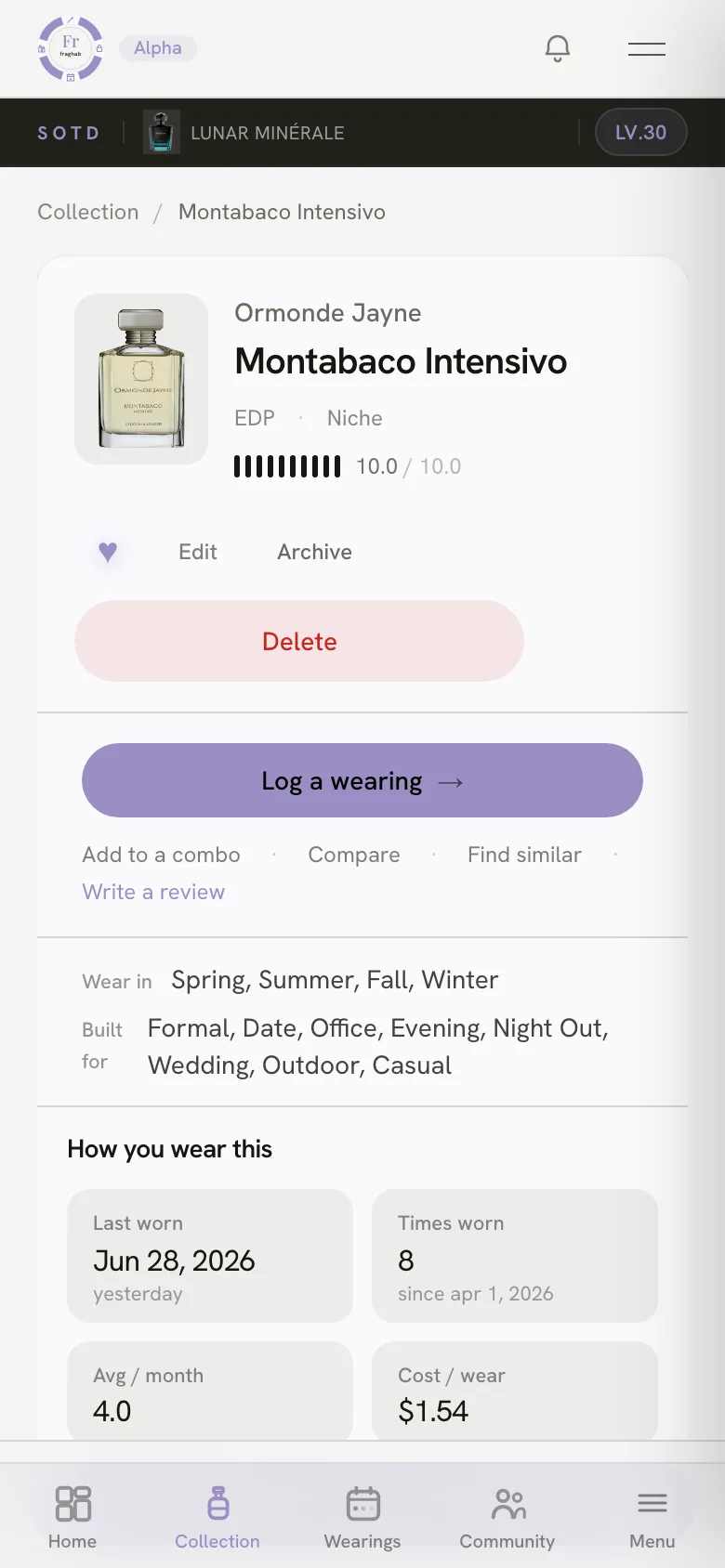Open the notifications bell
The image size is (725, 1568).
pyautogui.click(x=558, y=48)
